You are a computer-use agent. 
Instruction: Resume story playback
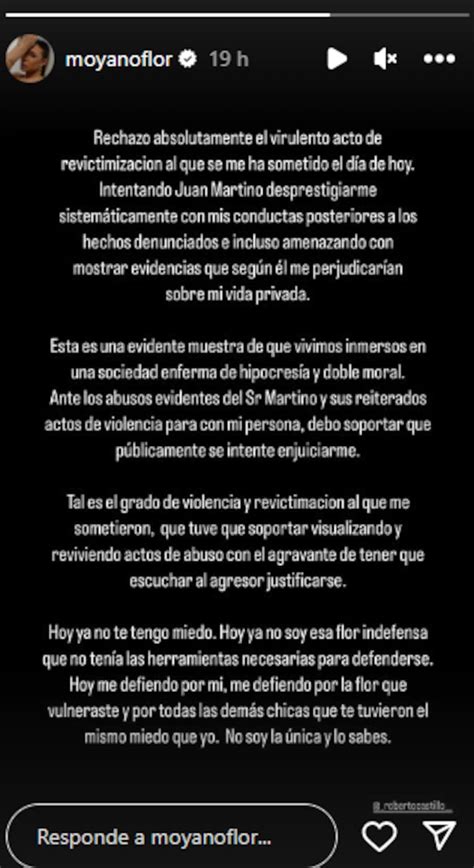[x=336, y=59]
